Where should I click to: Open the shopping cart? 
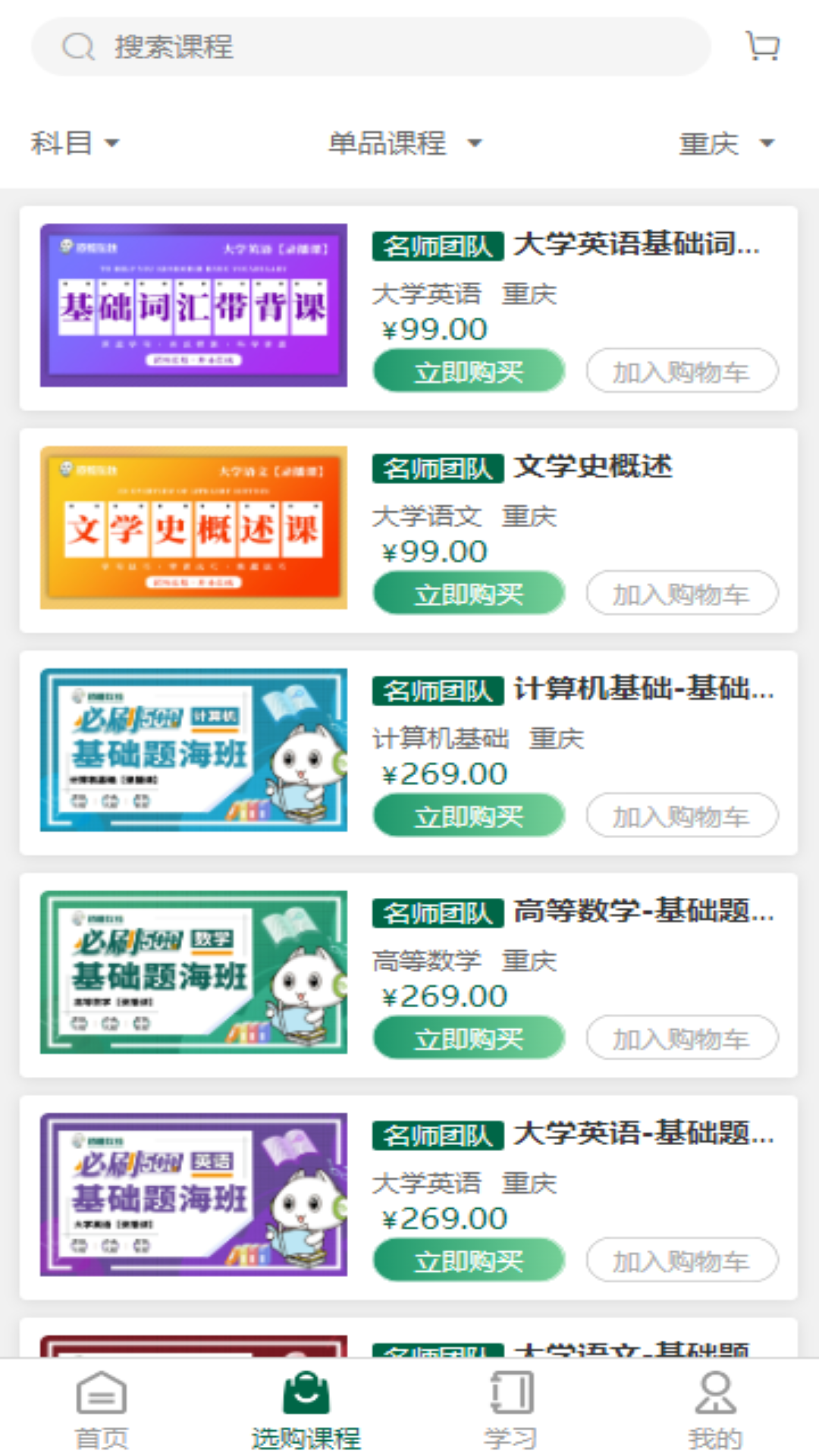764,45
